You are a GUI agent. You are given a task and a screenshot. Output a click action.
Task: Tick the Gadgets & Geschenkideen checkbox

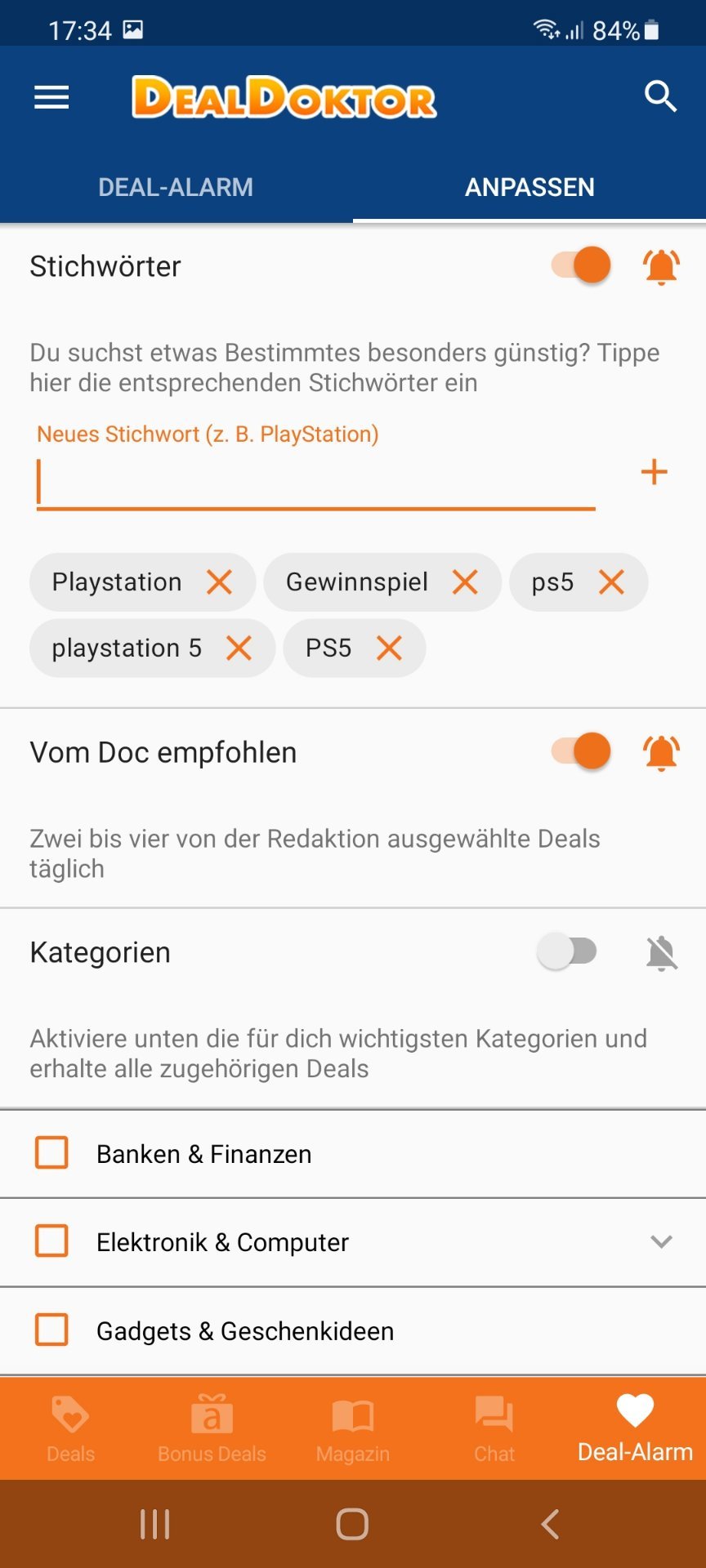click(x=51, y=1330)
